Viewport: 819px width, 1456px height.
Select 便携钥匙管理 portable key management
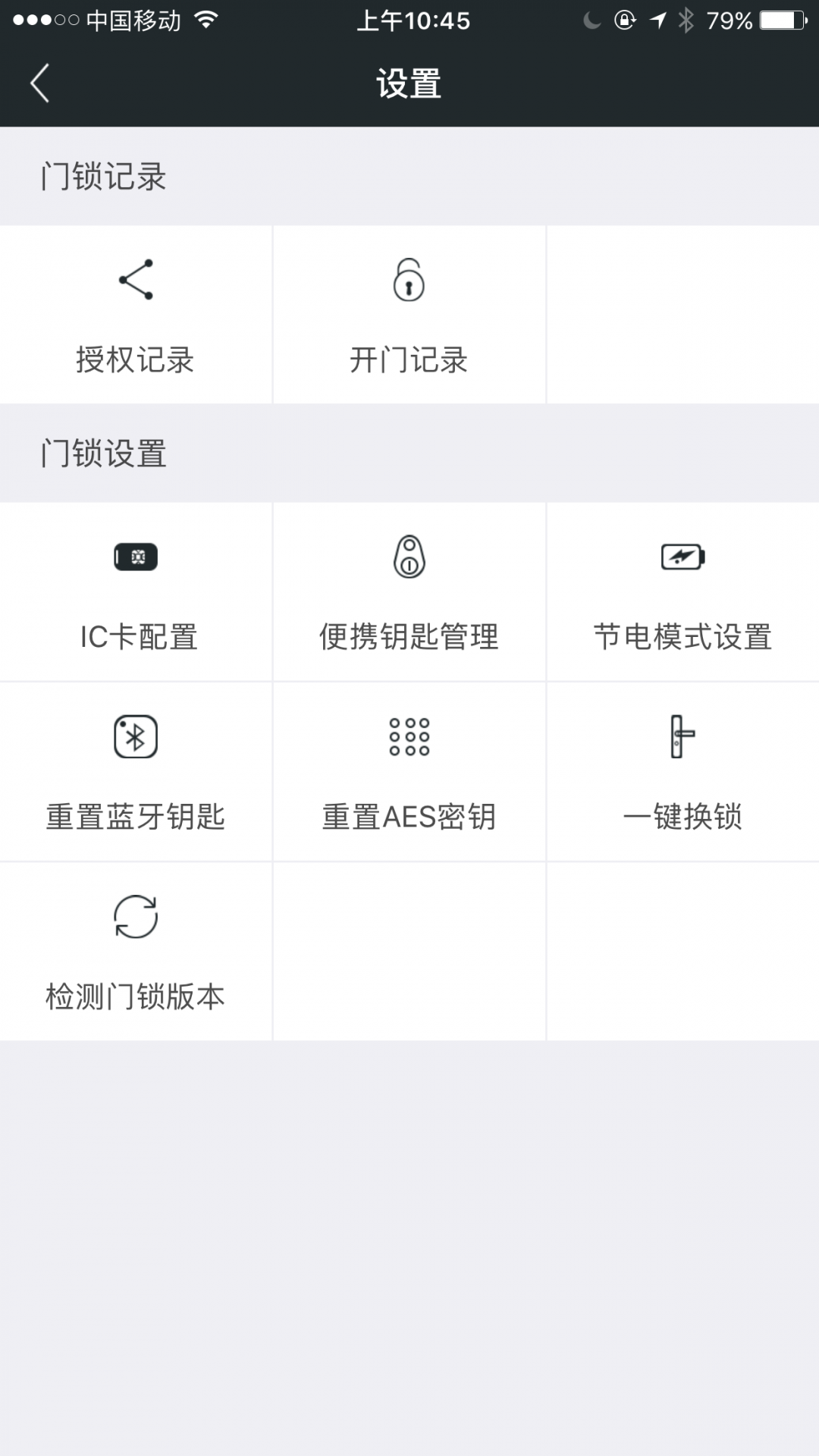(409, 592)
